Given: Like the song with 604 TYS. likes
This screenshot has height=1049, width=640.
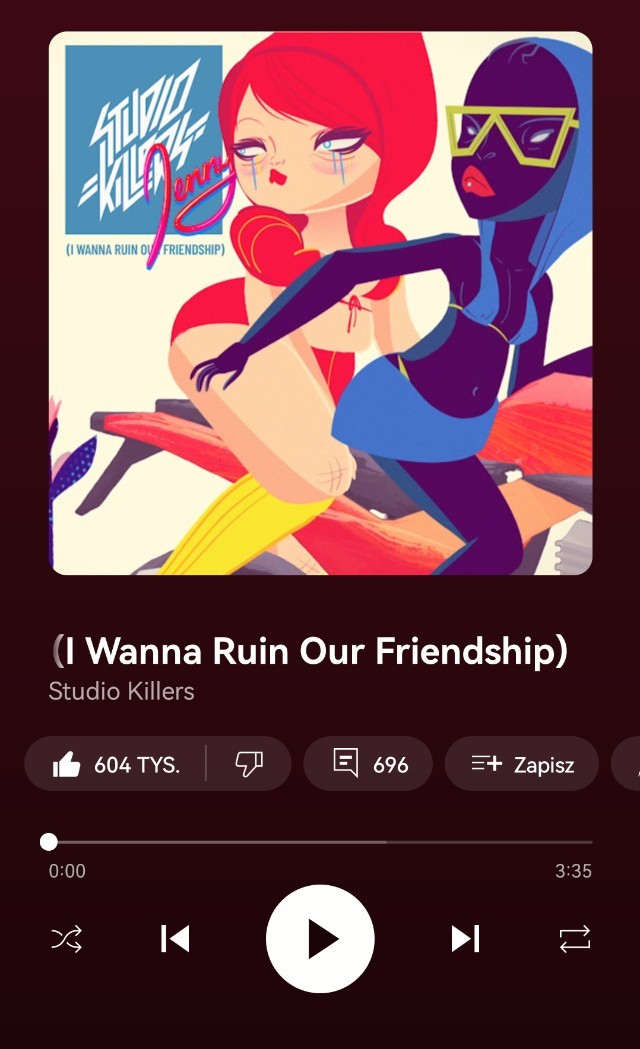Looking at the screenshot, I should (115, 765).
